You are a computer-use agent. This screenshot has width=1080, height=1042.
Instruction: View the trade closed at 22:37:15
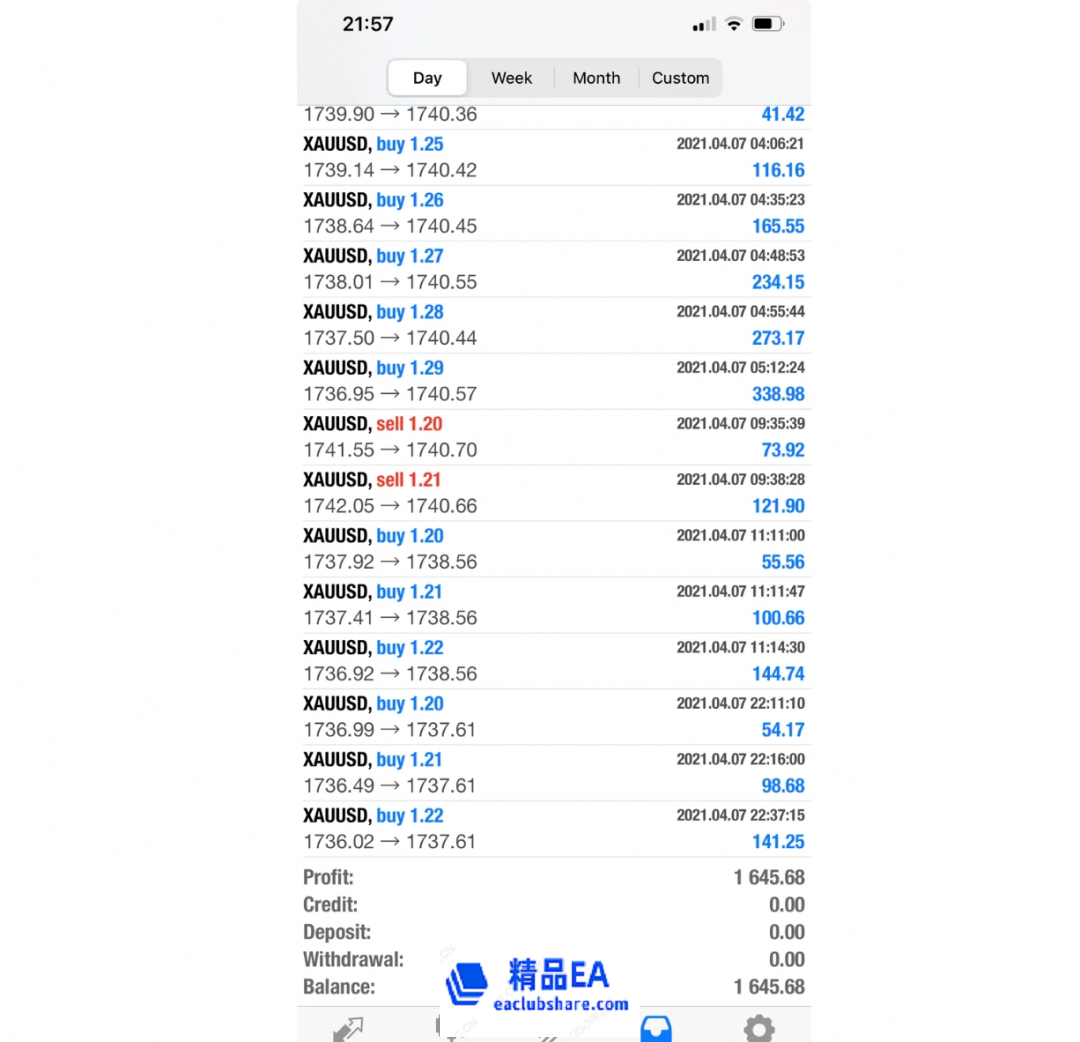pos(553,829)
